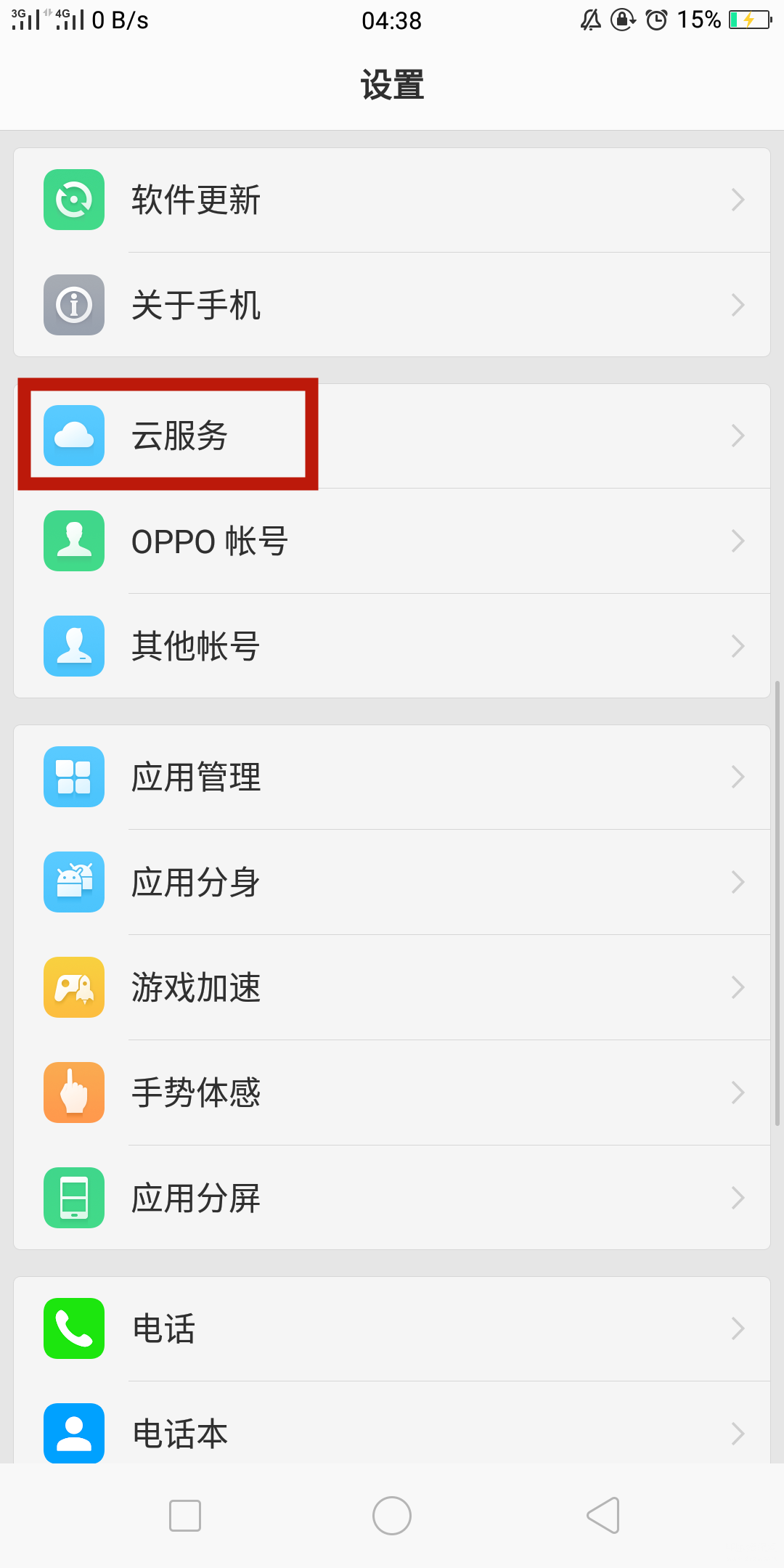Select 应用分身 option

pyautogui.click(x=392, y=882)
